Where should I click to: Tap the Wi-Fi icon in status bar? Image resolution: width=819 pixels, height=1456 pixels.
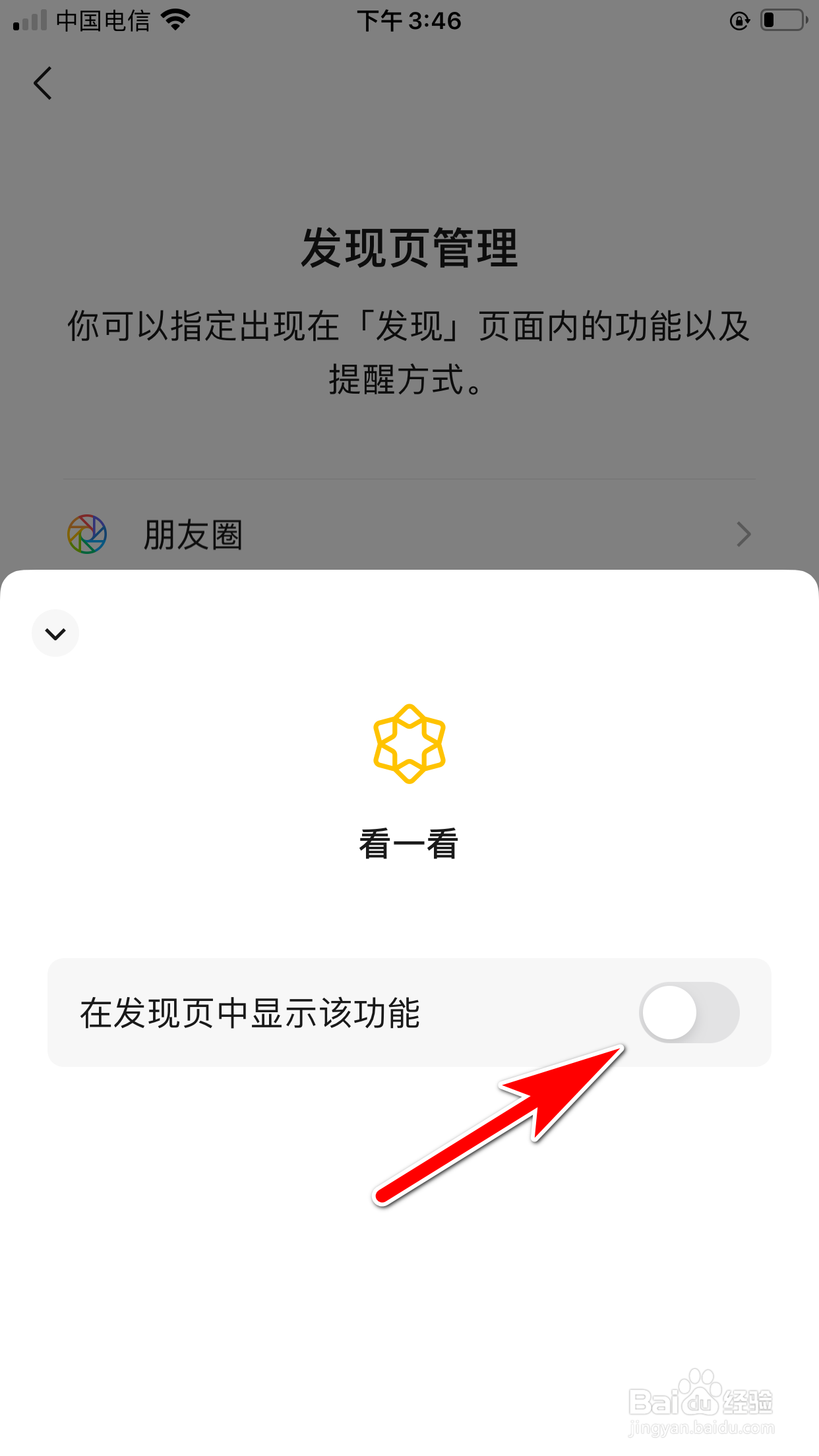tap(175, 20)
